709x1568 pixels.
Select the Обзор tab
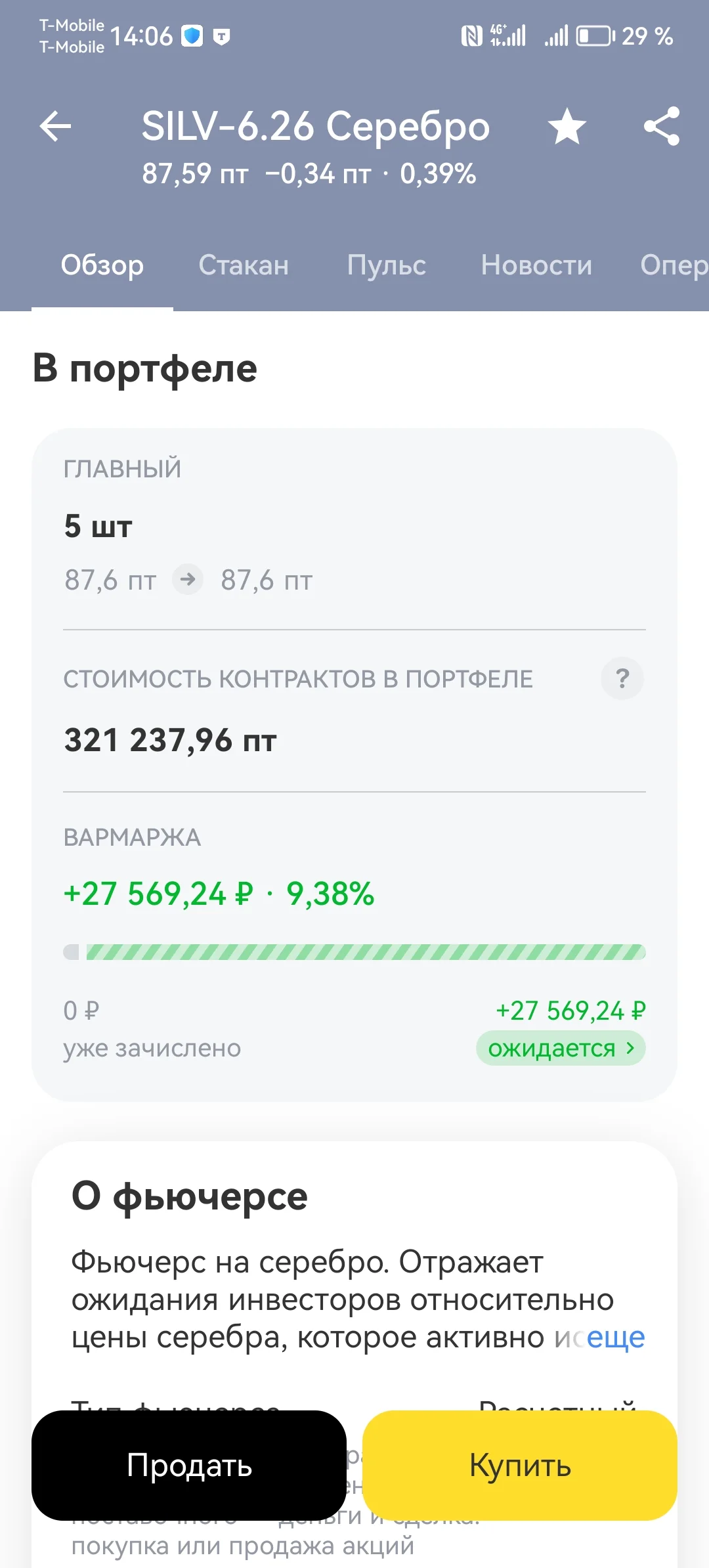tap(102, 265)
